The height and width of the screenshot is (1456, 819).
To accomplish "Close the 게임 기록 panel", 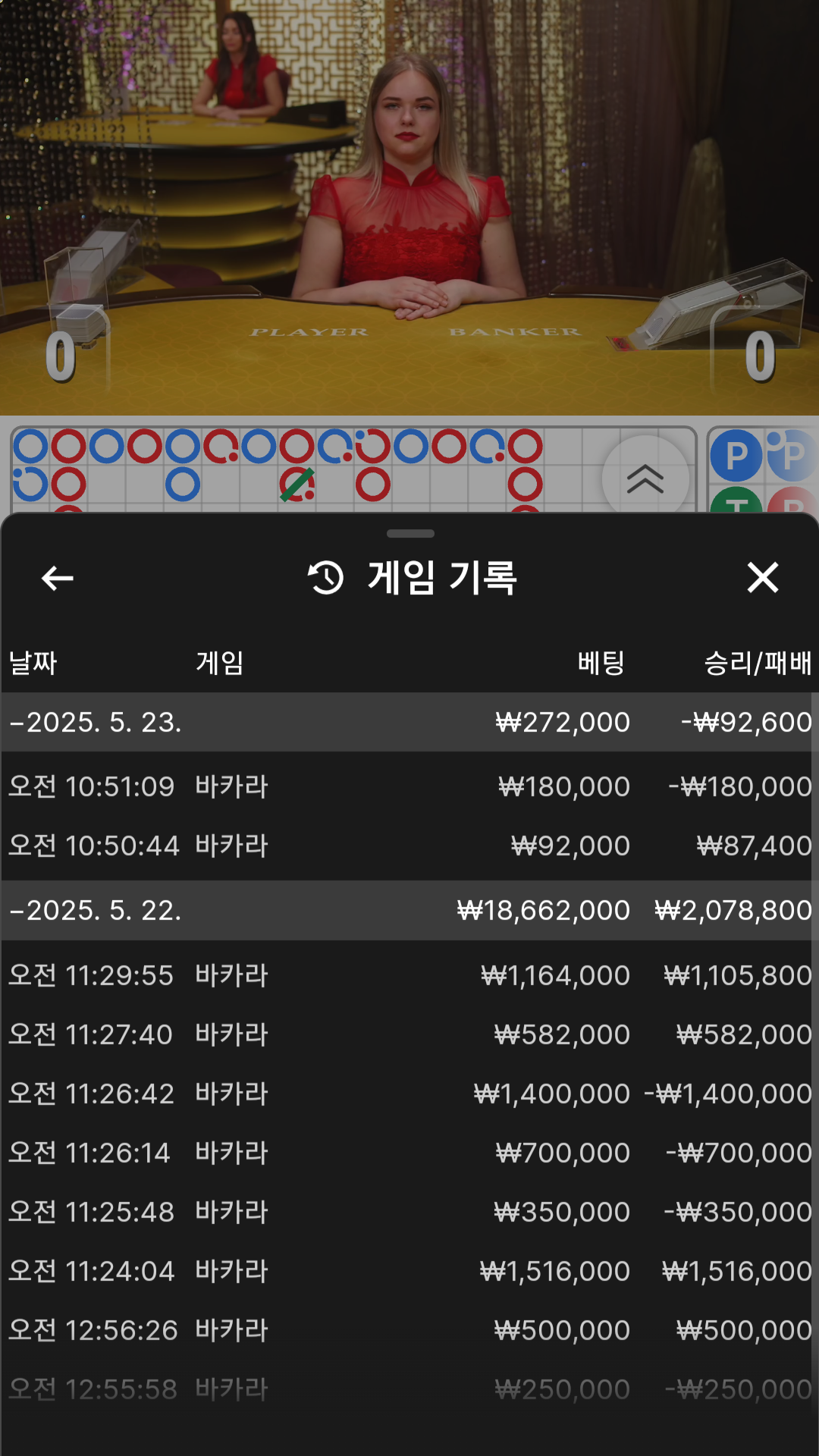I will pos(762,578).
